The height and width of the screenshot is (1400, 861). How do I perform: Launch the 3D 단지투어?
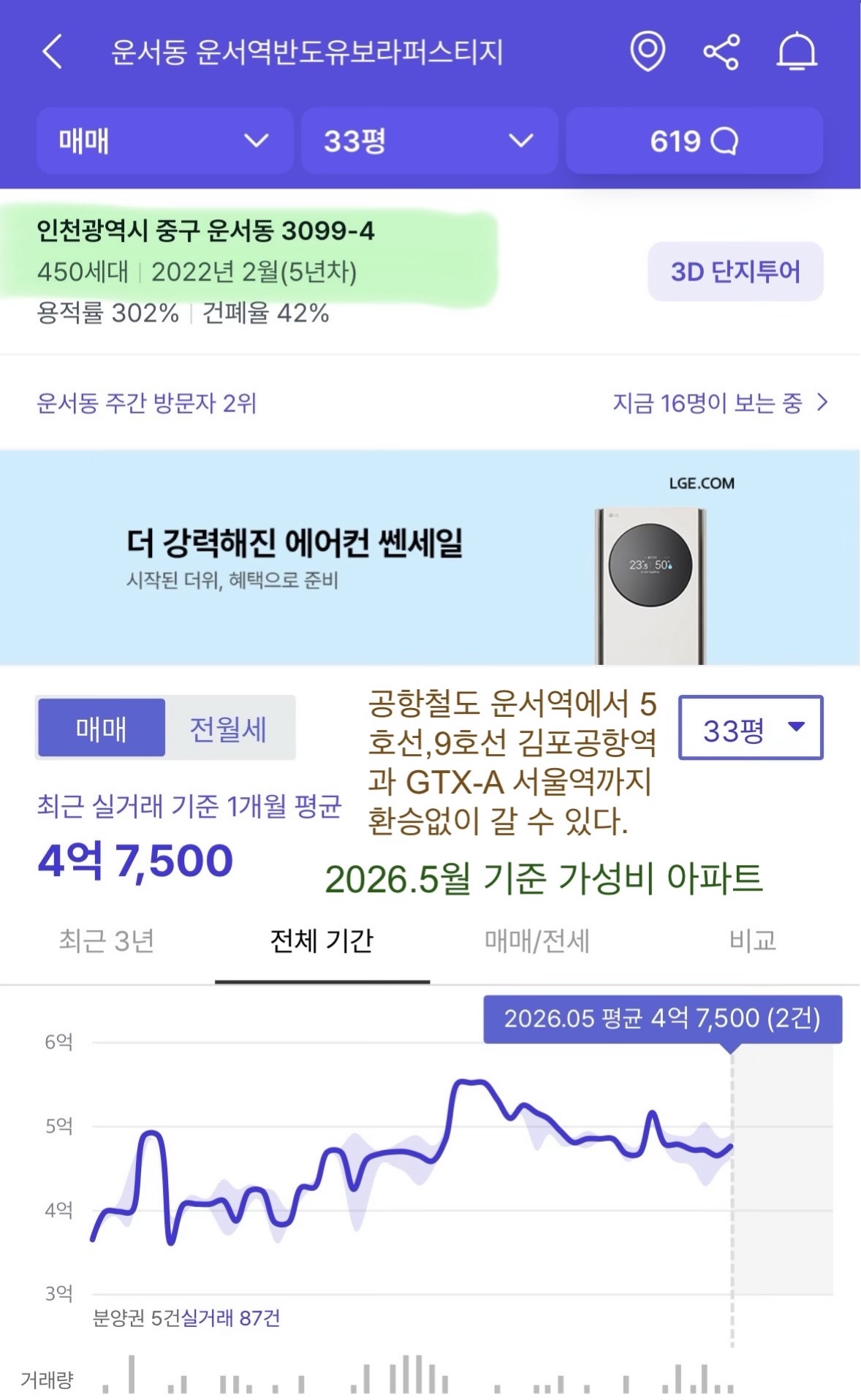click(x=735, y=271)
